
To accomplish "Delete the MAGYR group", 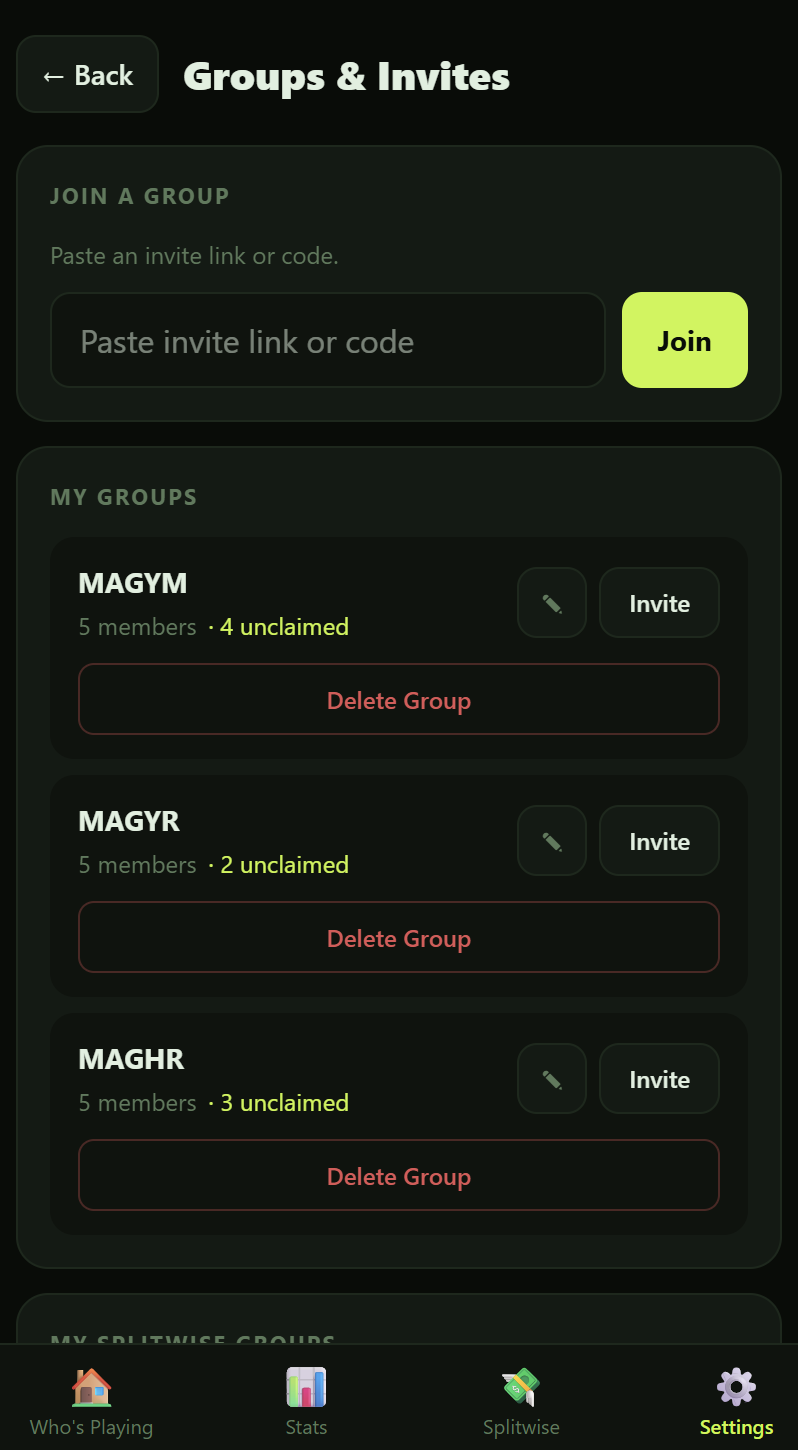I will coord(399,938).
